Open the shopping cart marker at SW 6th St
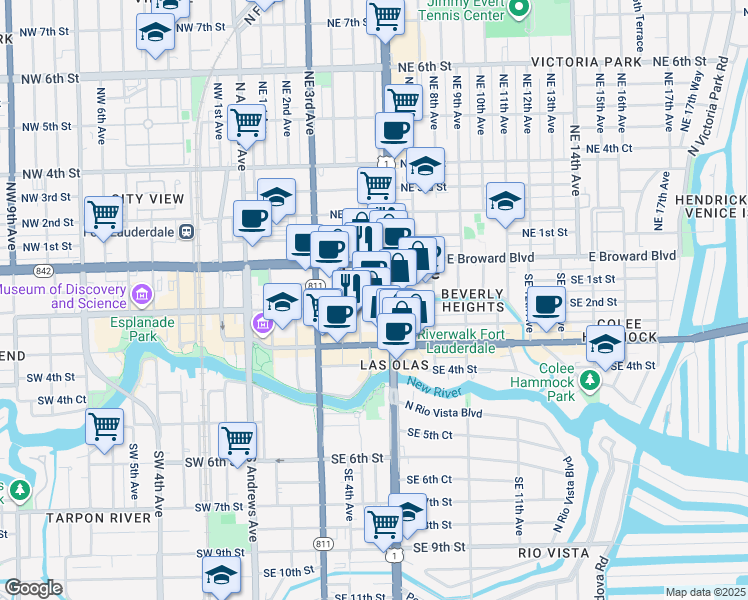Screen dimensions: 748x600 pyautogui.click(x=238, y=440)
